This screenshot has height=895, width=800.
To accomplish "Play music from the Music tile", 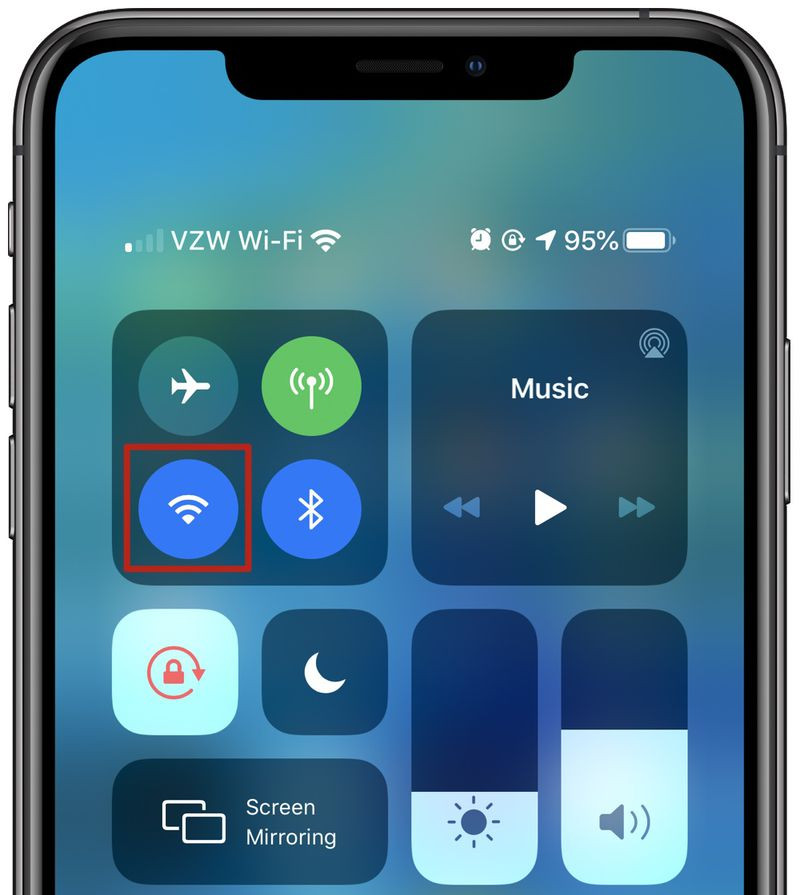I will [x=549, y=507].
